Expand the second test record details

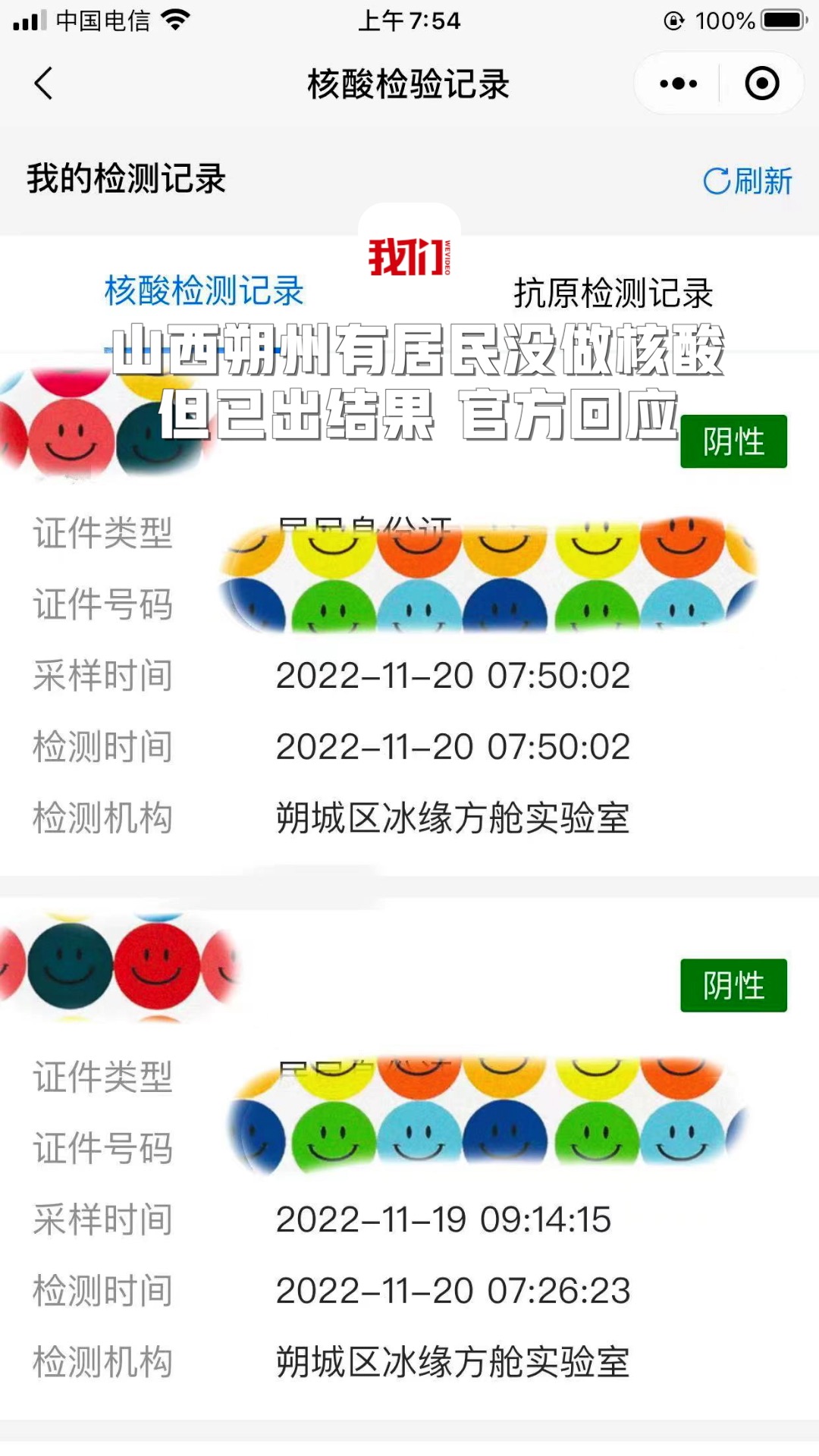coord(409,1219)
